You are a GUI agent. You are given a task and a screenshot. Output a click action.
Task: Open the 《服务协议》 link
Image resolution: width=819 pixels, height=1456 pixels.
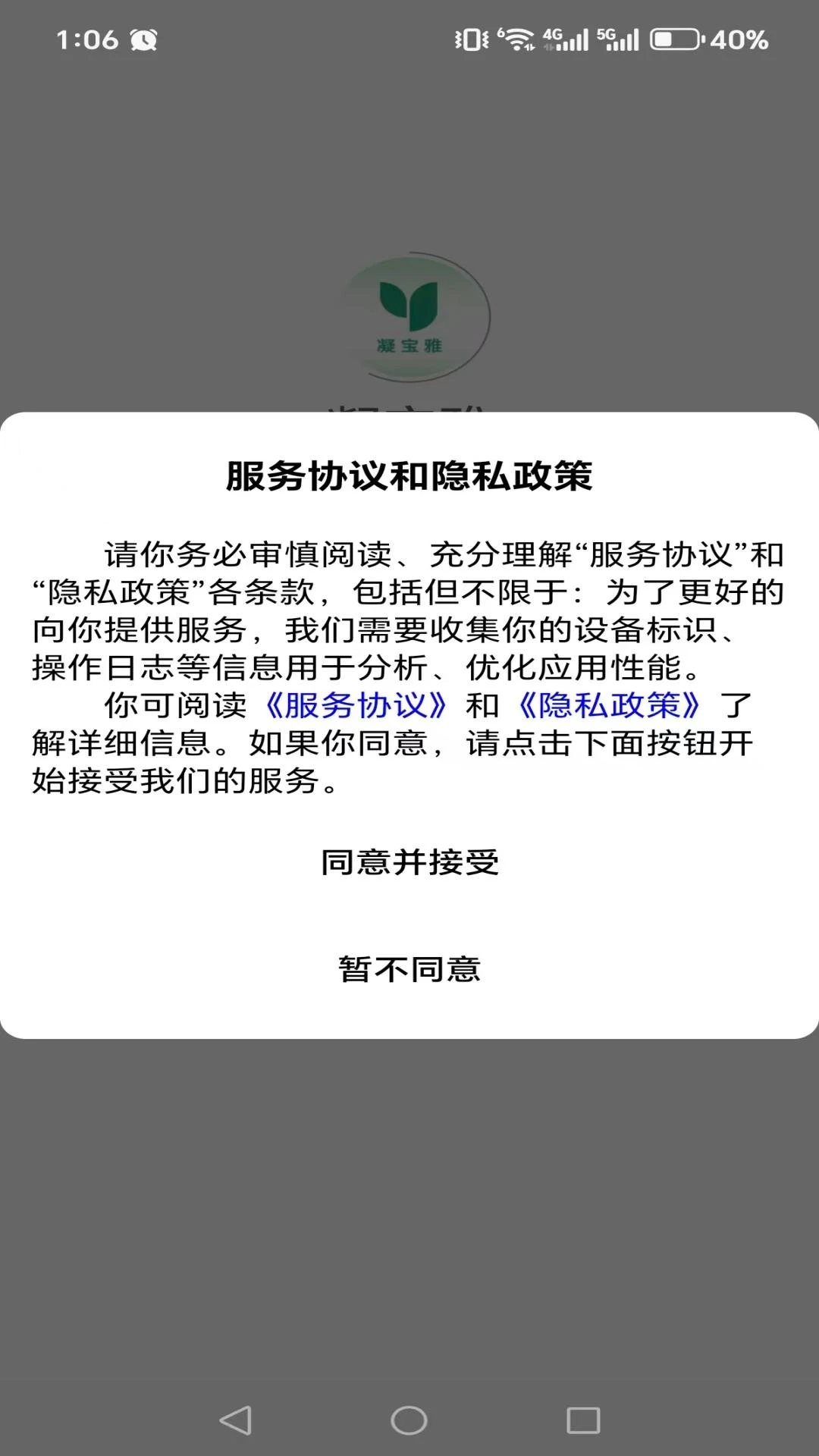coord(356,705)
